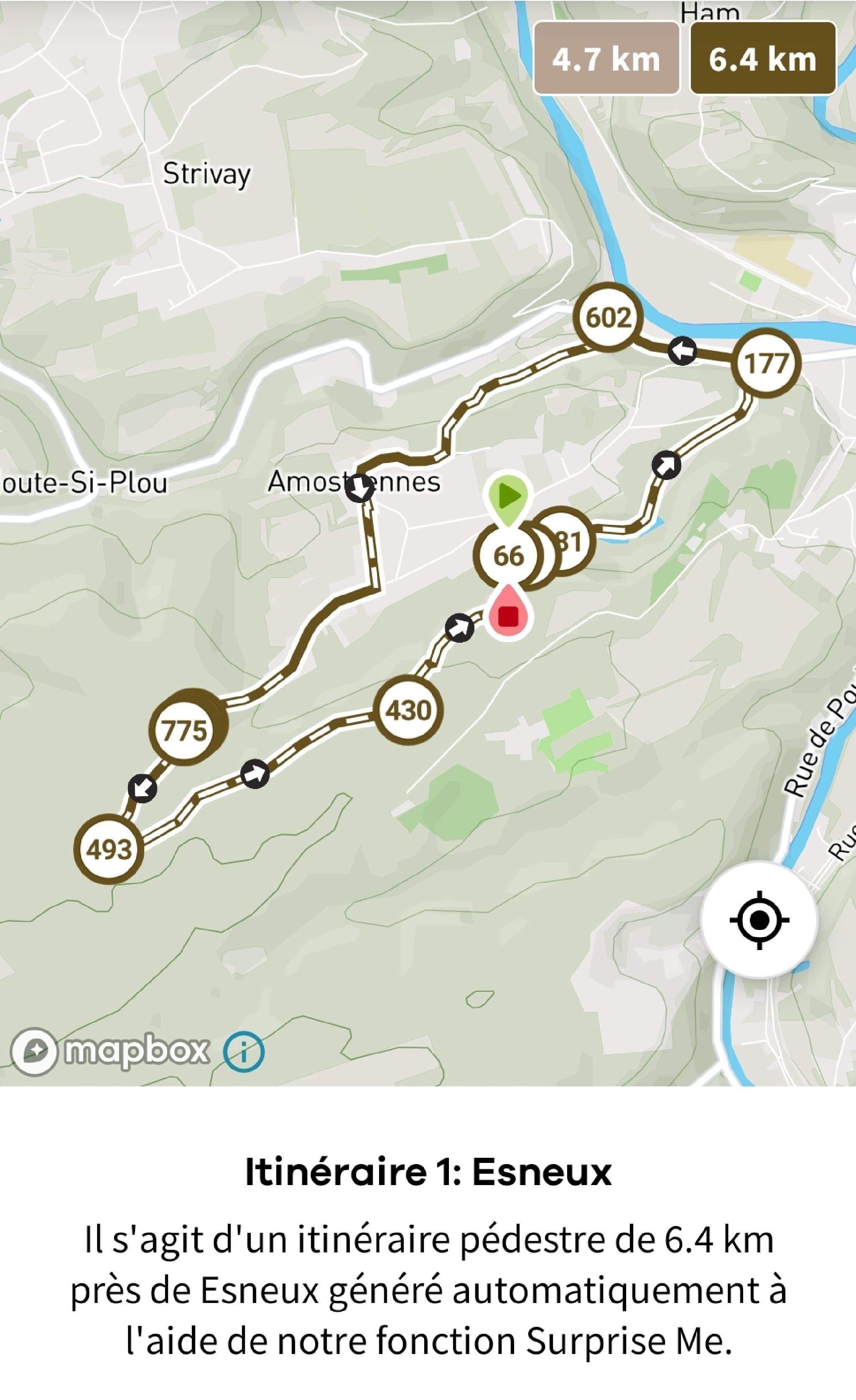Tap node marker 493 on the route
Screen dimensions: 856x1400
[x=109, y=849]
